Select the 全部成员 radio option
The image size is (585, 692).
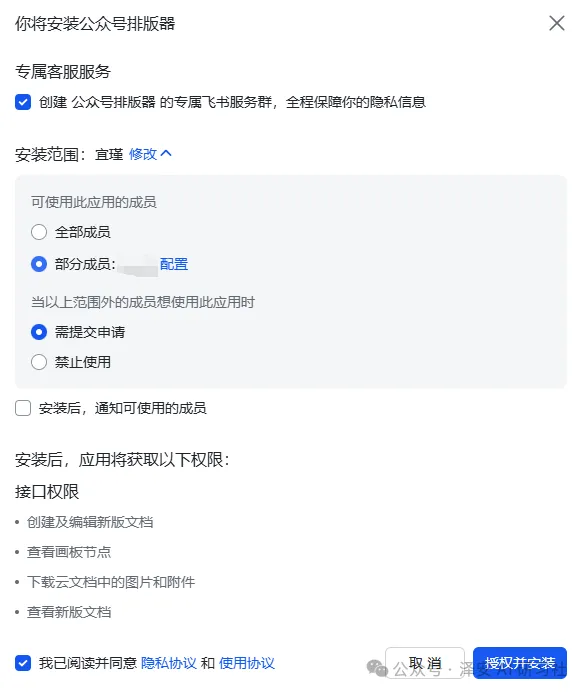pos(39,232)
